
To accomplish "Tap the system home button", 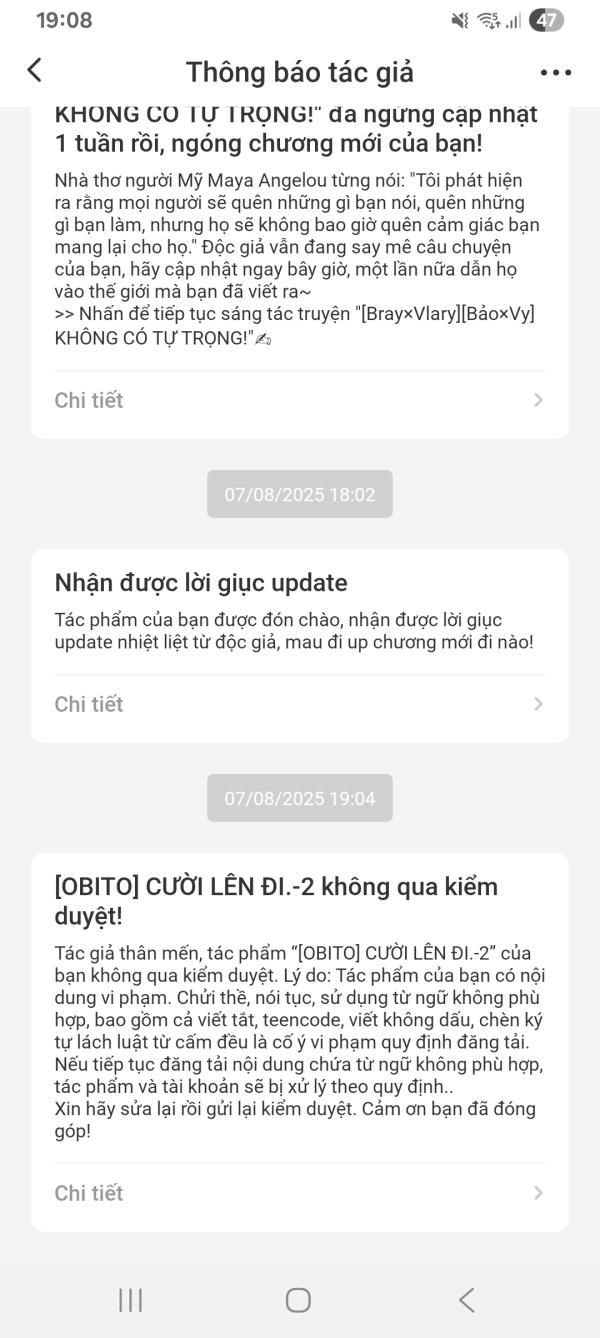I will [x=298, y=1299].
